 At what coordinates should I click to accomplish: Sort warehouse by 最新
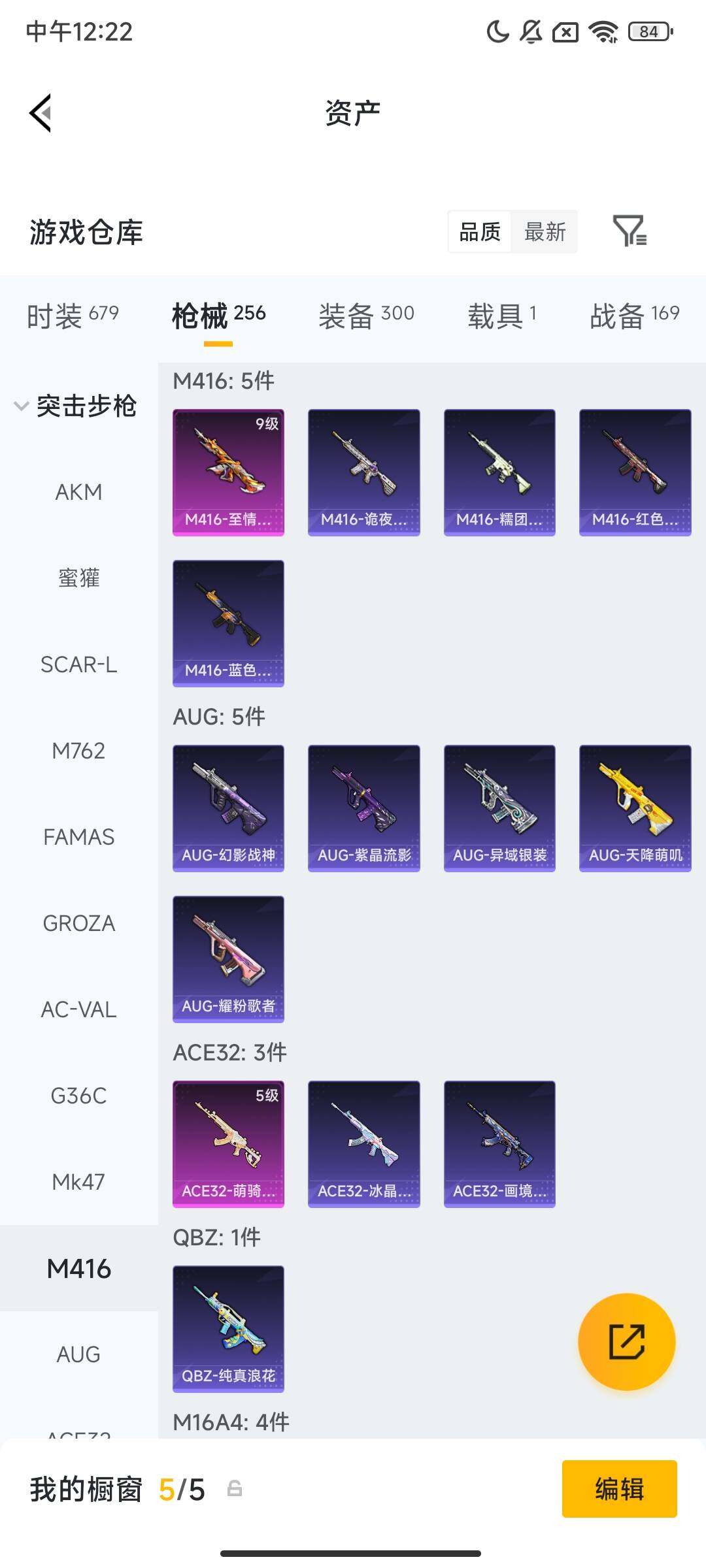545,231
